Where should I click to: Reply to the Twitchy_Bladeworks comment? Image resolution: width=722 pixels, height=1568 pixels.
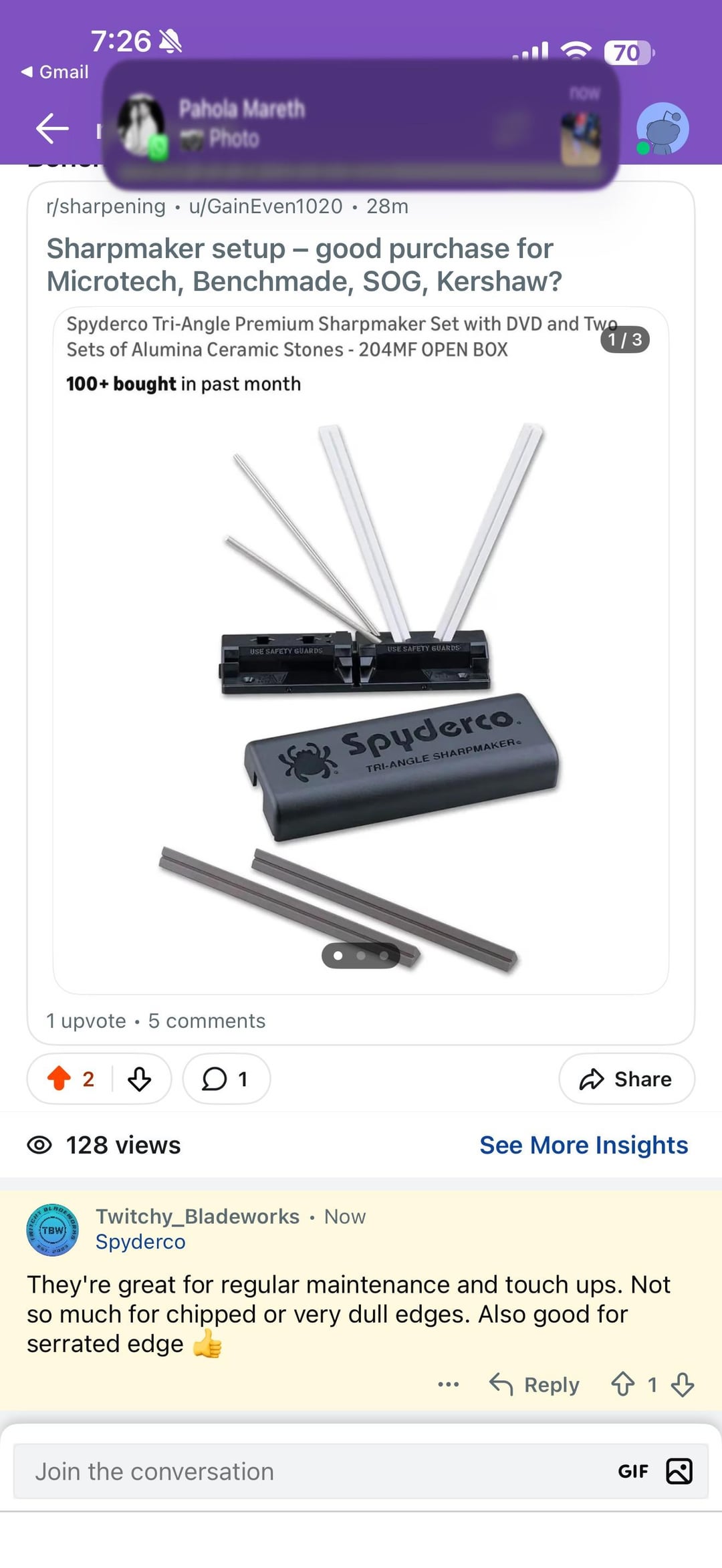click(535, 1384)
